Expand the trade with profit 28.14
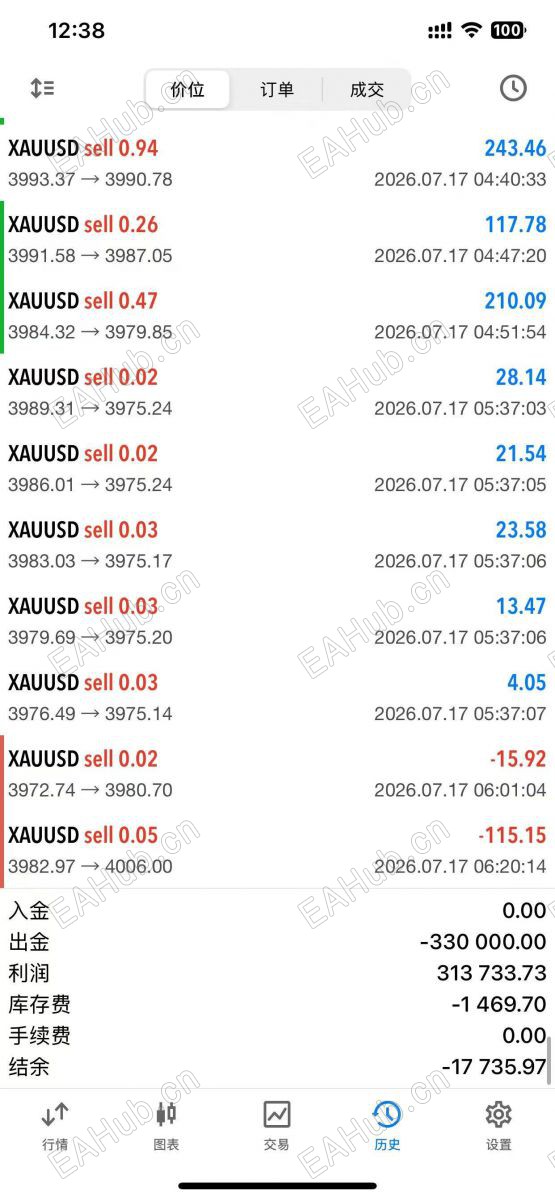This screenshot has width=555, height=1200. click(277, 392)
